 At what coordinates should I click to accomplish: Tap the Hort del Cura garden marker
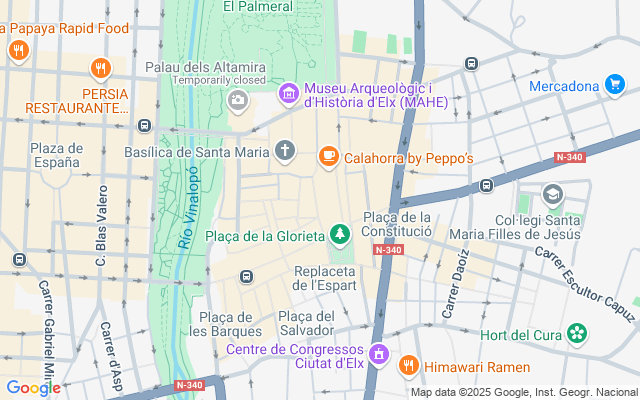[577, 334]
